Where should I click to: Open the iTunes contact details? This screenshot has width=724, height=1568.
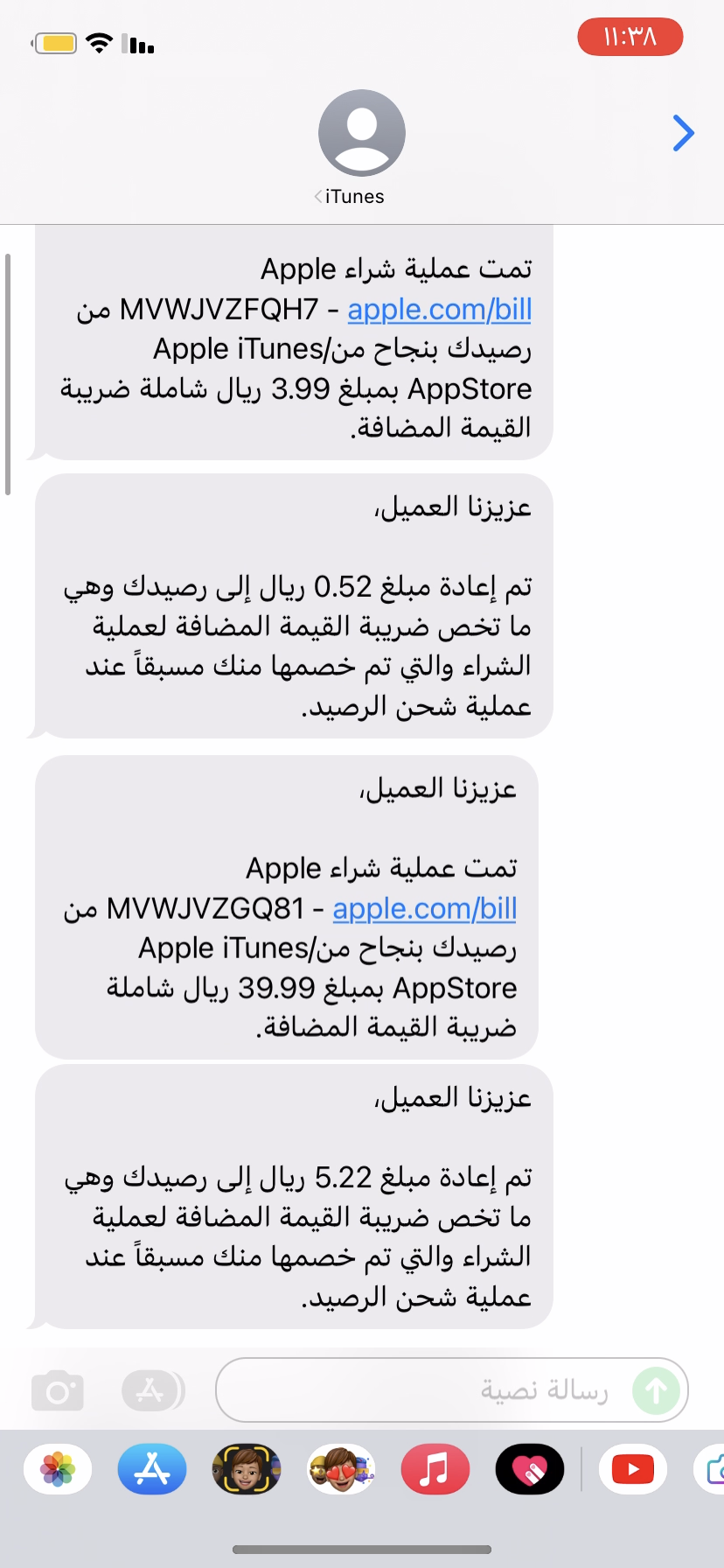(361, 147)
